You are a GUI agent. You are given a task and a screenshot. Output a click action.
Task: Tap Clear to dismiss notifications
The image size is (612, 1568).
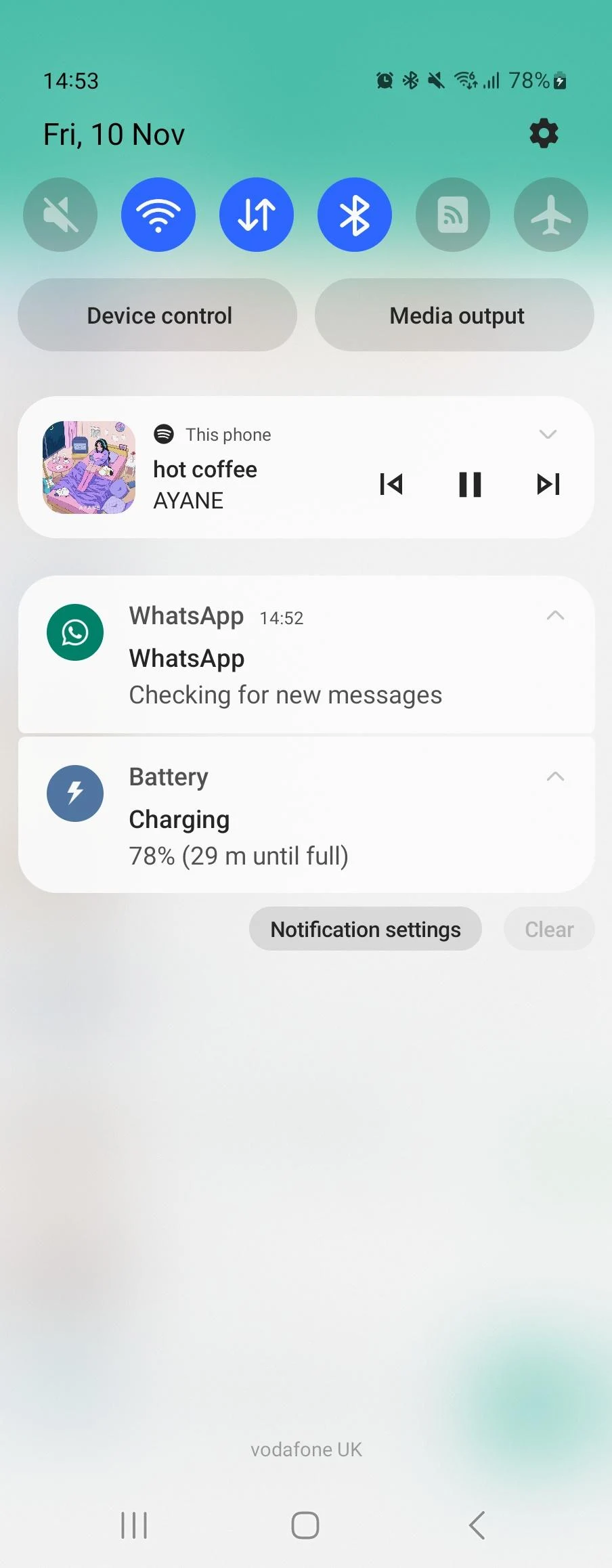(548, 929)
